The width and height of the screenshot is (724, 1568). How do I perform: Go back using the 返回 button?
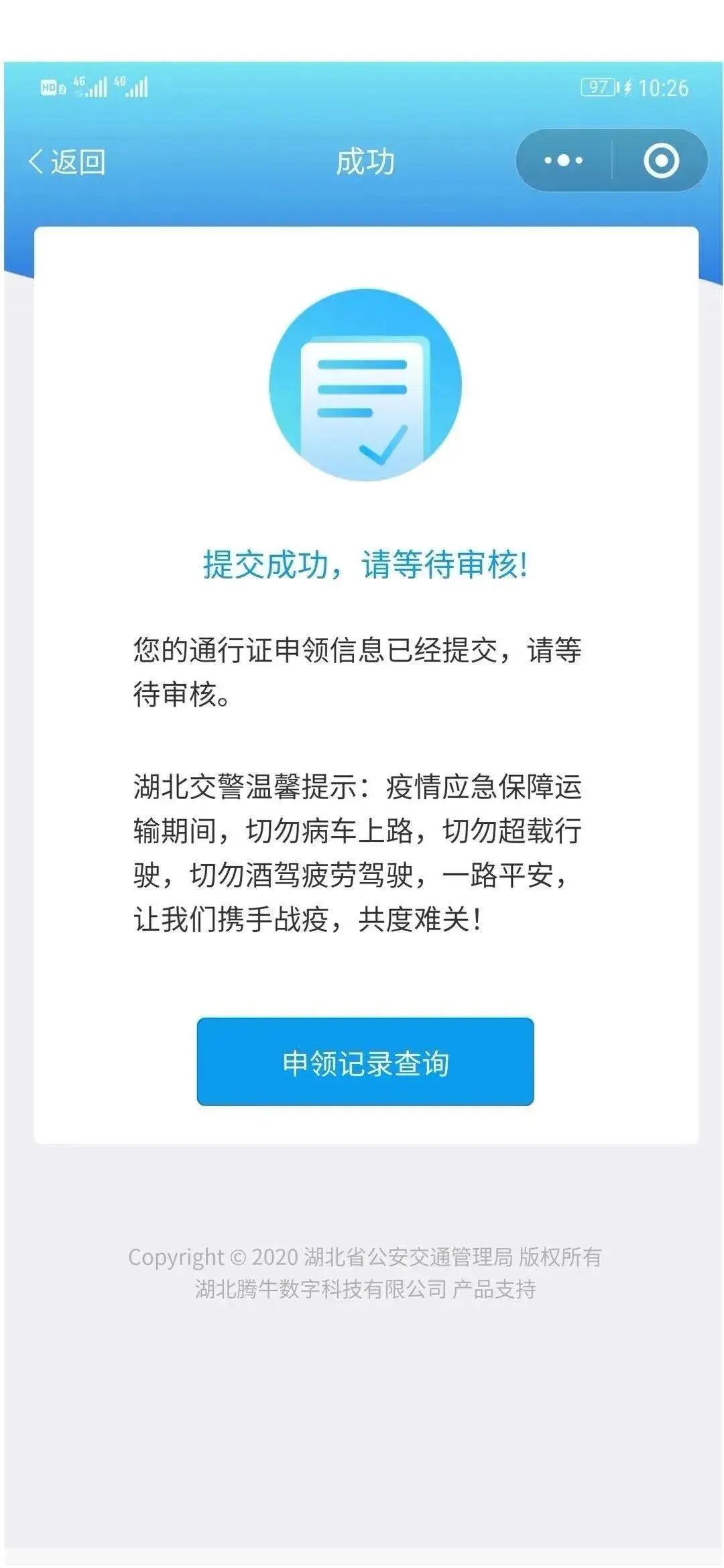67,162
